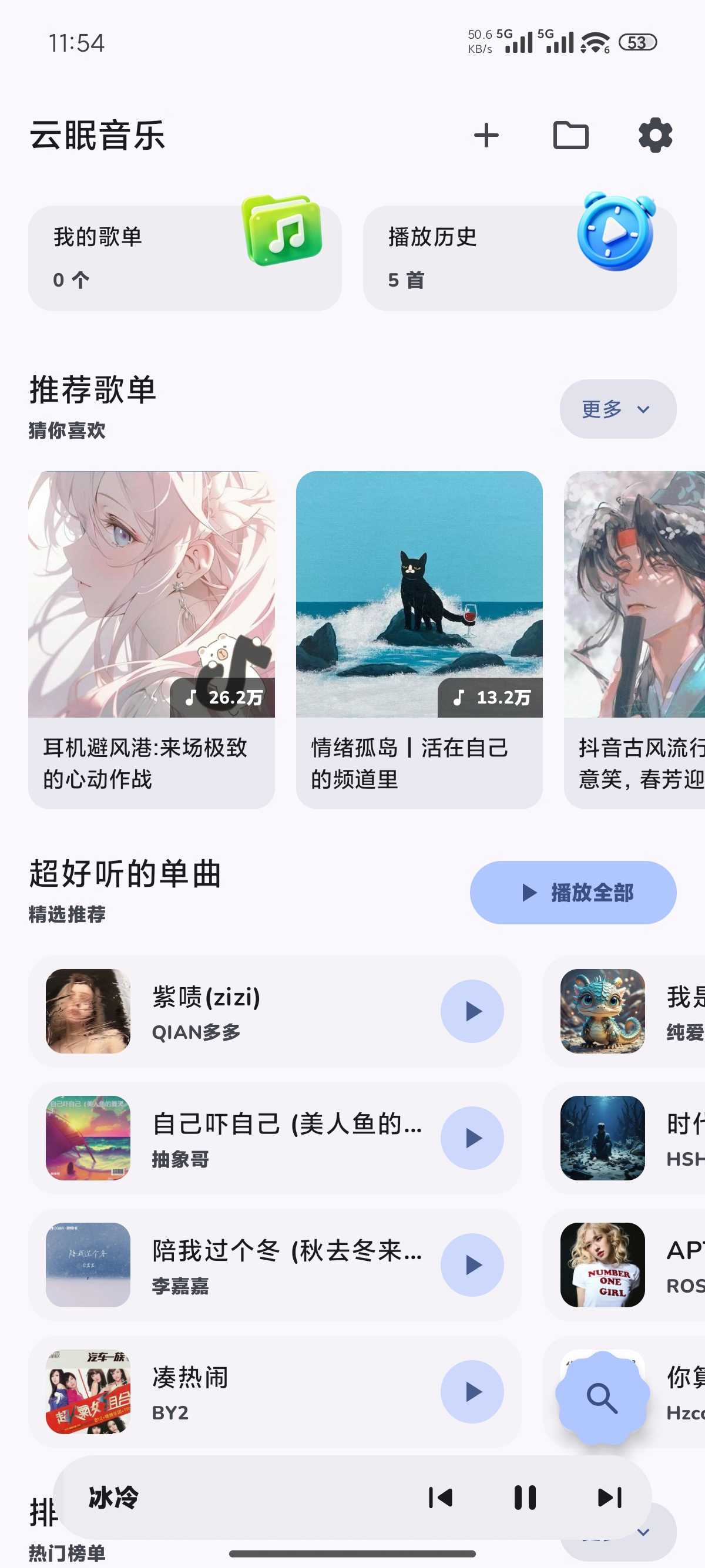This screenshot has height=1568, width=705.
Task: Open the 我的歌单 card
Action: [x=184, y=258]
